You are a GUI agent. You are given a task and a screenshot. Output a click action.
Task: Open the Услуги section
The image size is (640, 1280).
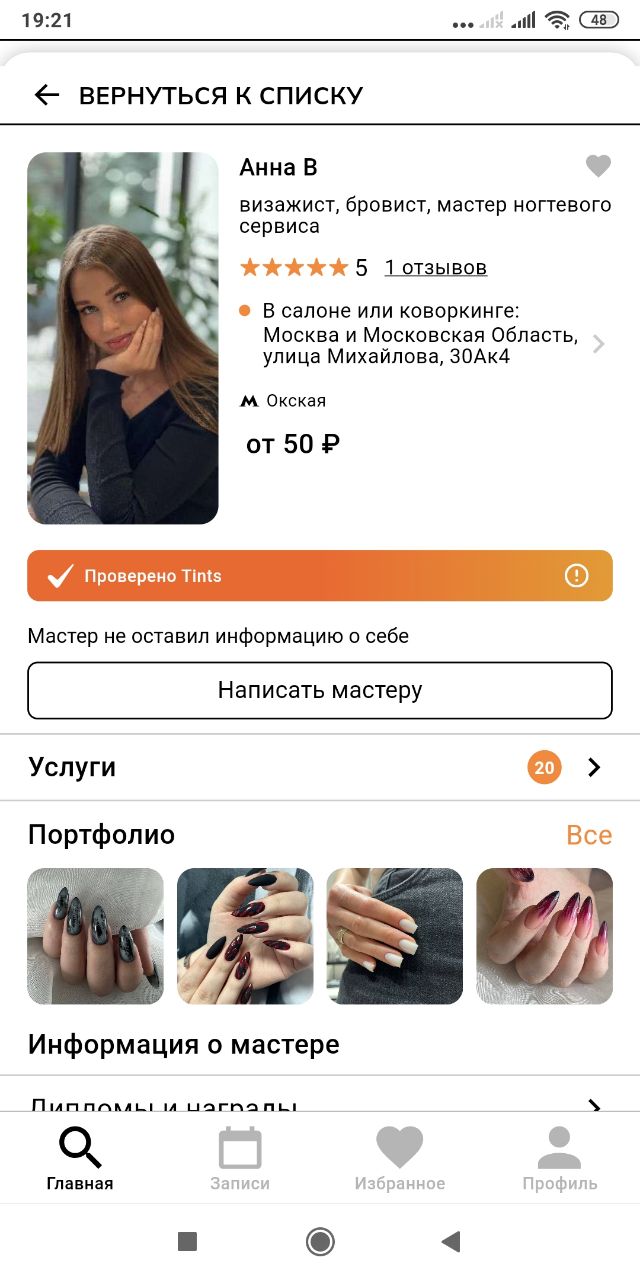point(320,767)
